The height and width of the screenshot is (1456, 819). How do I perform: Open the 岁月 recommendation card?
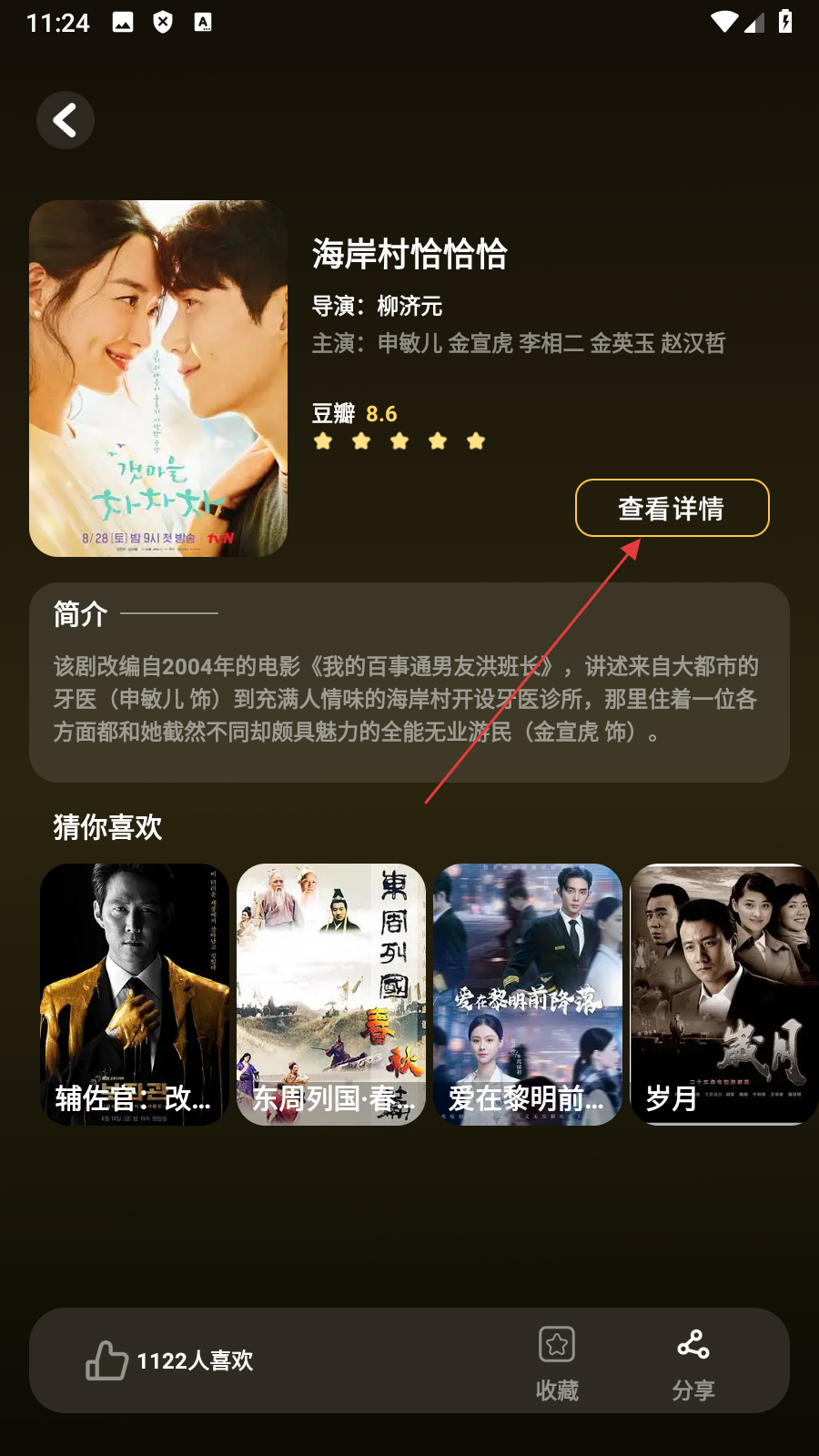coord(723,994)
